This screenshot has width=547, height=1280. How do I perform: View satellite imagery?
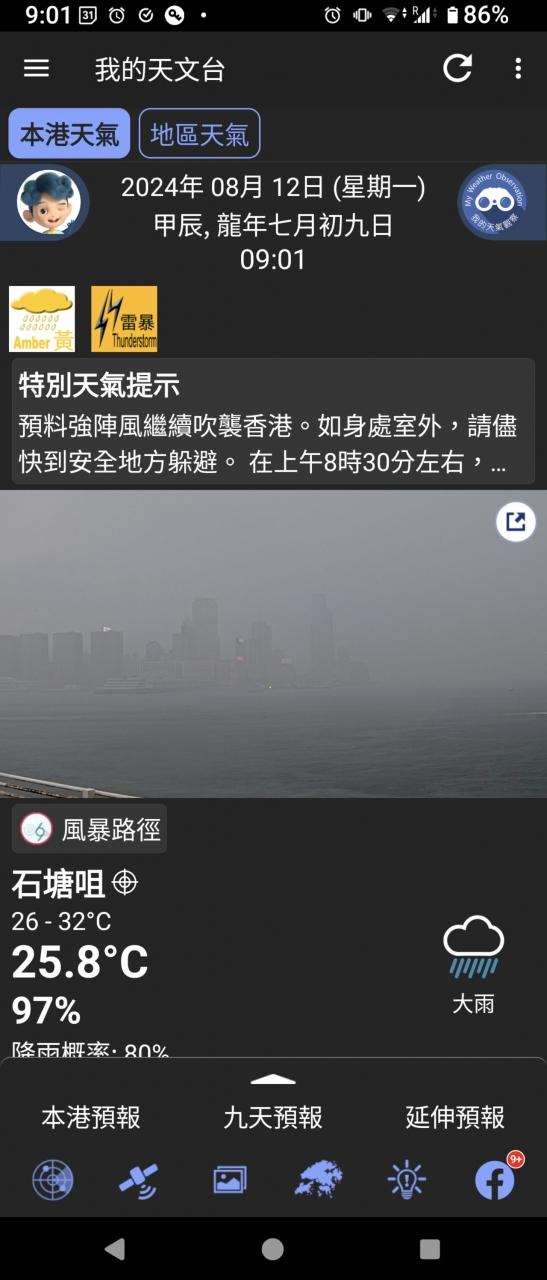[138, 1180]
